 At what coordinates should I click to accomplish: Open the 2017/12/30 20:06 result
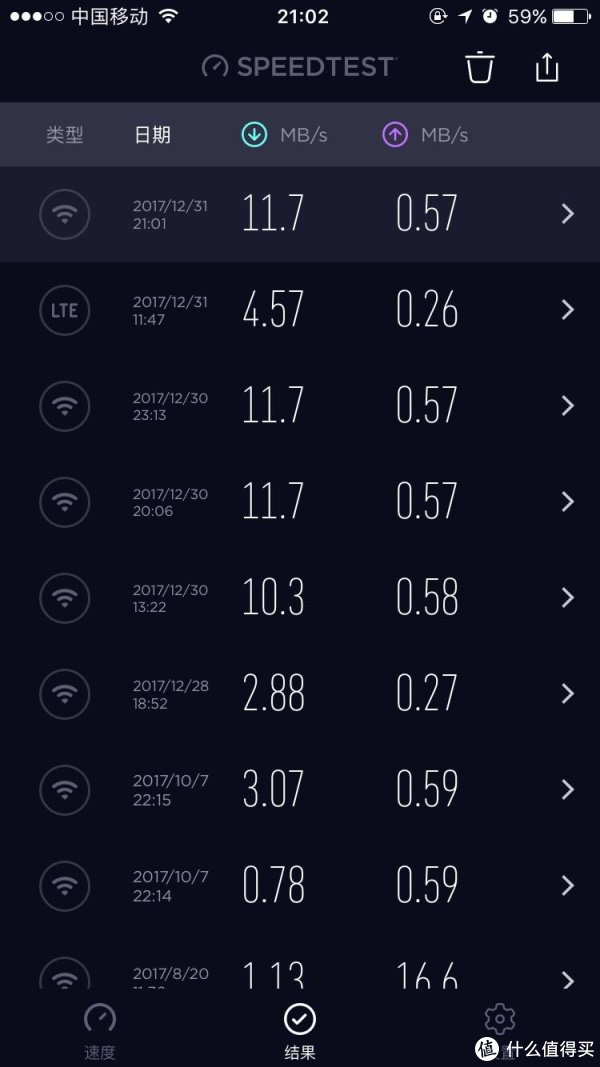(300, 502)
